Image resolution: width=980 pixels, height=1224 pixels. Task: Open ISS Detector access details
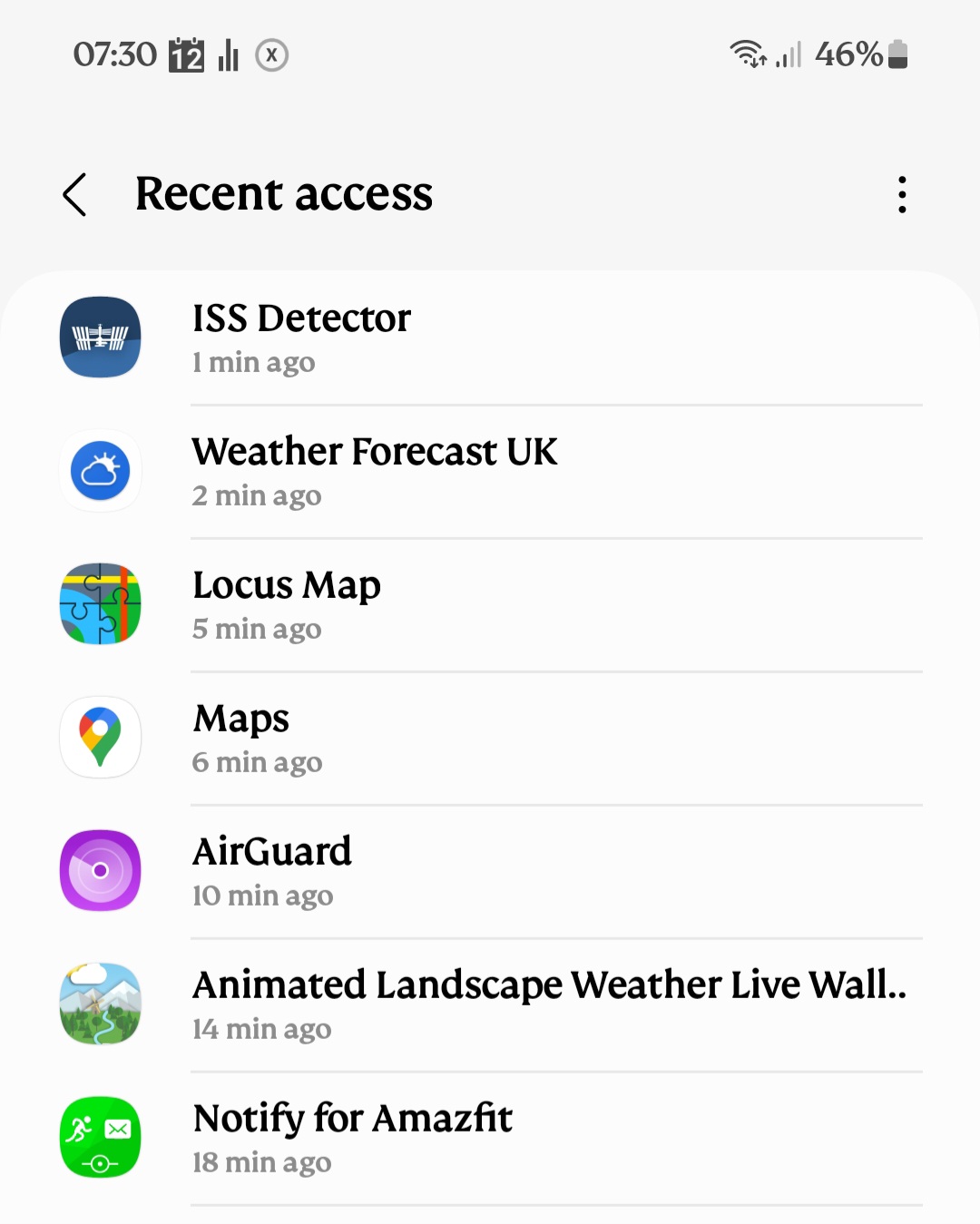[x=490, y=338]
